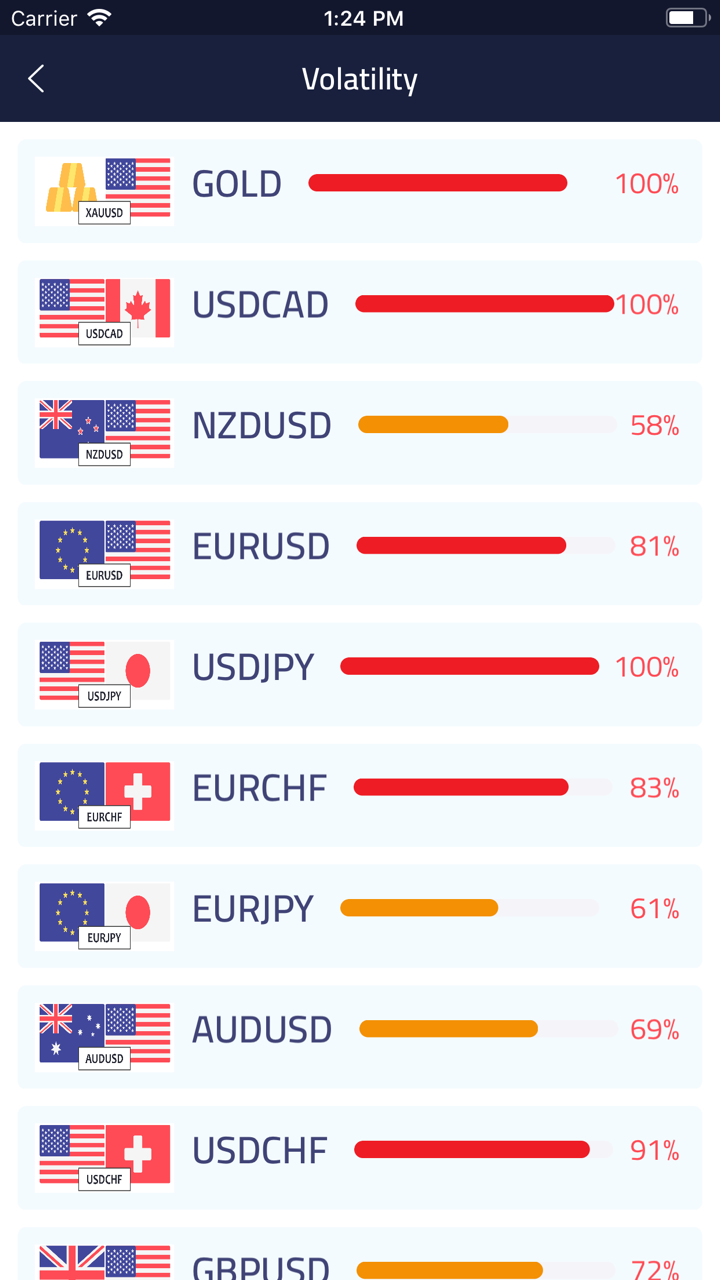View the AUDUSD pair details
This screenshot has width=720, height=1280.
click(x=360, y=1037)
